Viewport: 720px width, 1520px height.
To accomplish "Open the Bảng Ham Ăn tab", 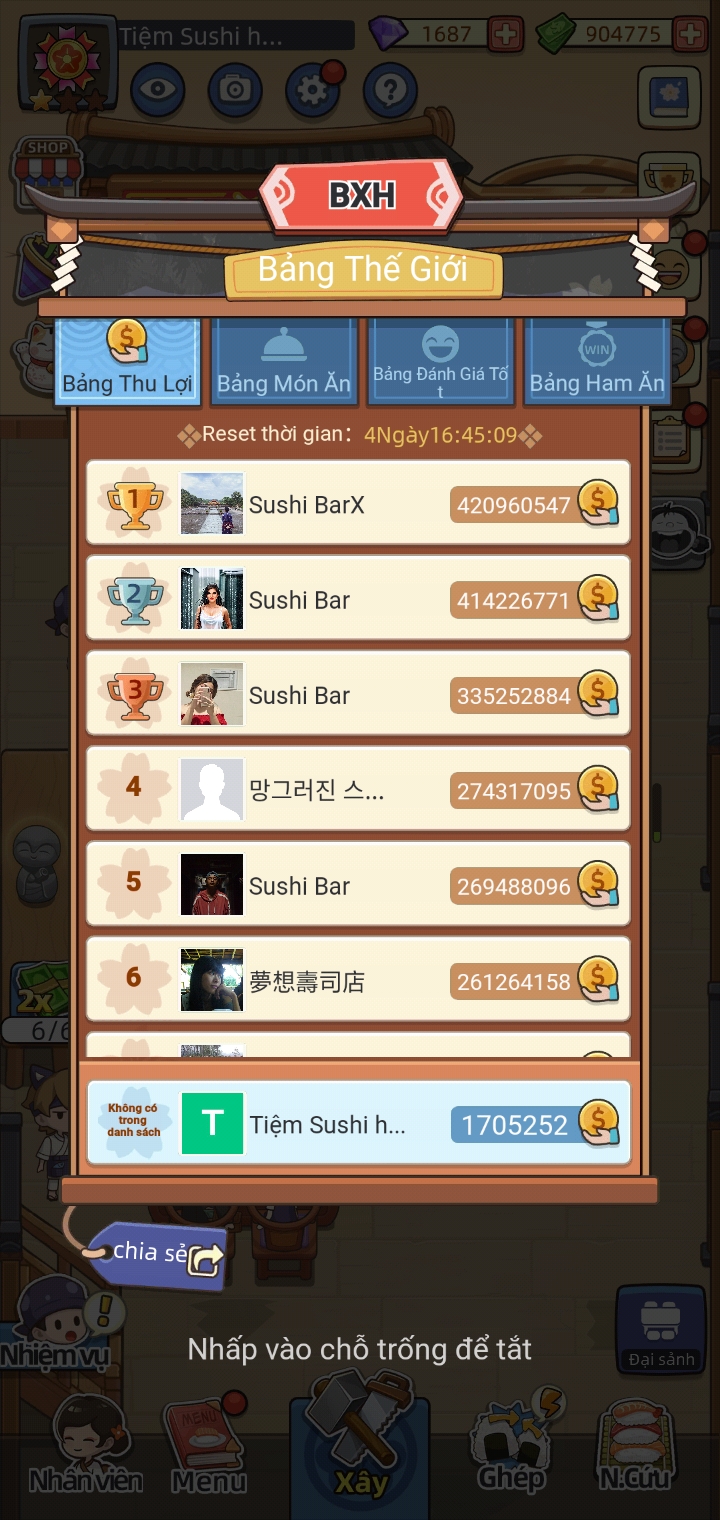I will (x=597, y=362).
